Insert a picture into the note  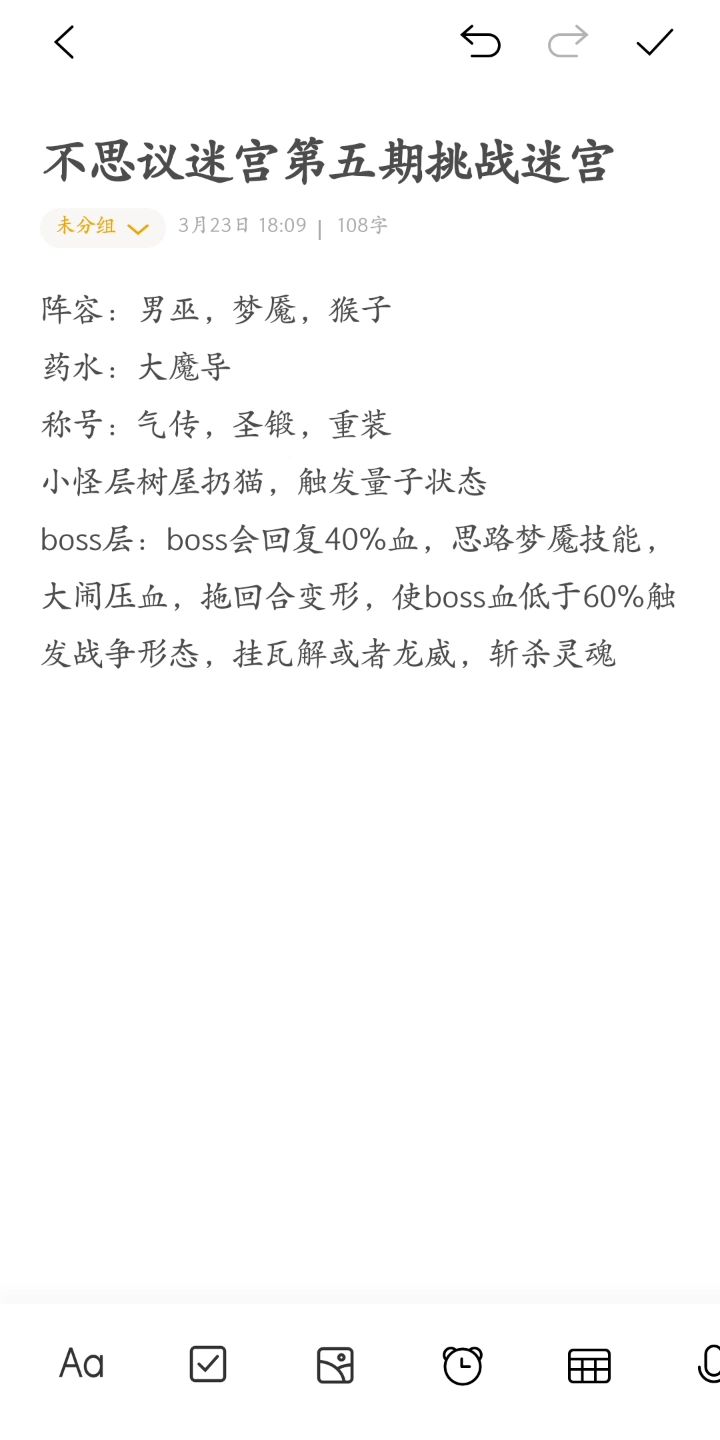(x=335, y=1365)
